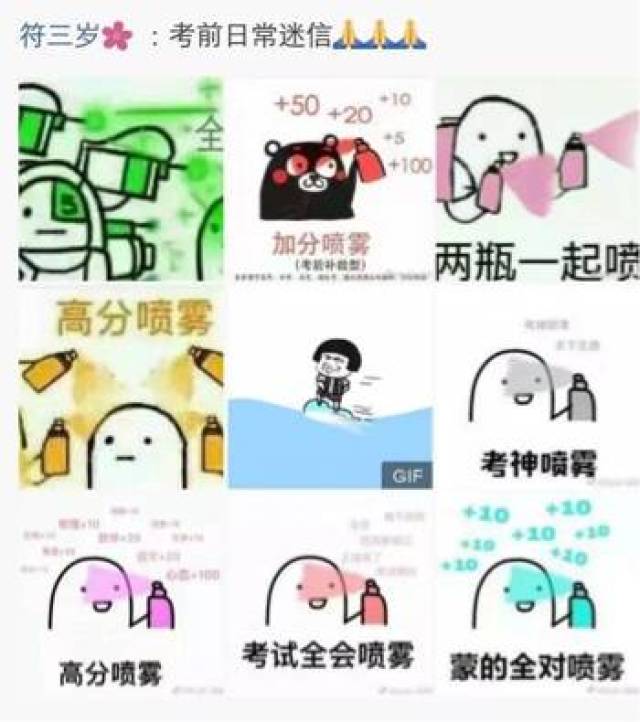Viewport: 640px width, 722px height.
Task: Play the GIF of the surfing character
Action: [x=331, y=388]
